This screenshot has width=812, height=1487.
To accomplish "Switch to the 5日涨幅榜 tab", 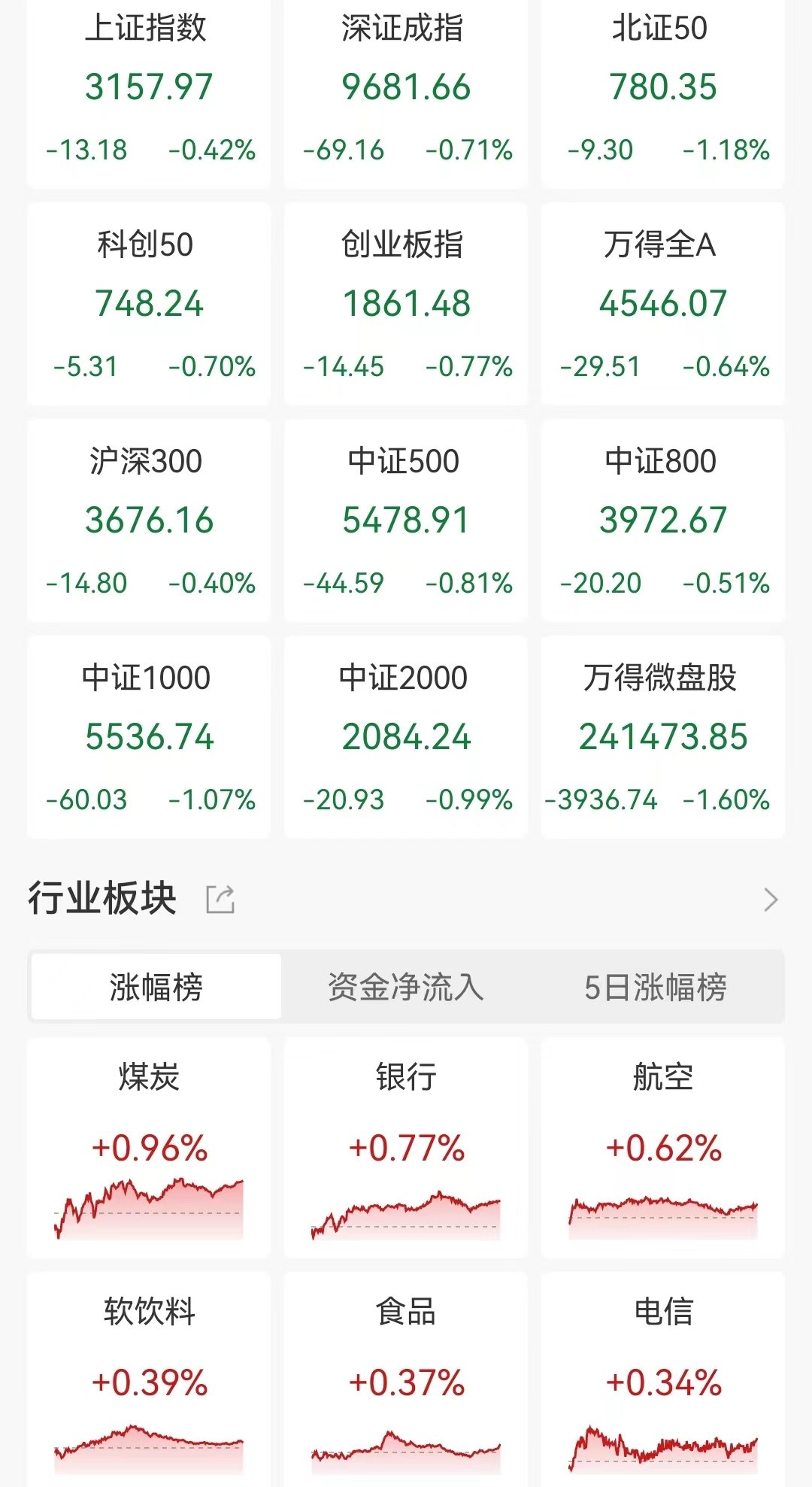I will (x=656, y=987).
